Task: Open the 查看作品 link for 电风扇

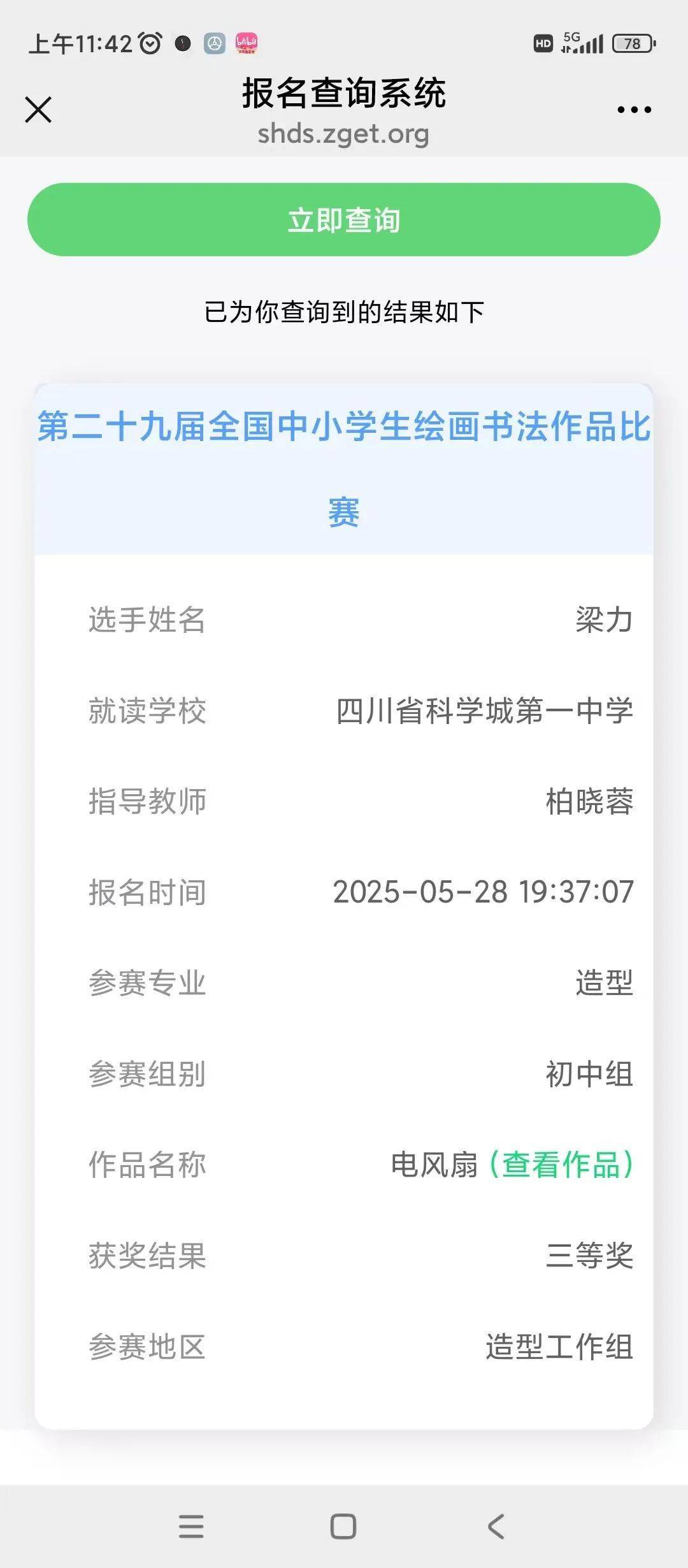Action: [x=561, y=1165]
